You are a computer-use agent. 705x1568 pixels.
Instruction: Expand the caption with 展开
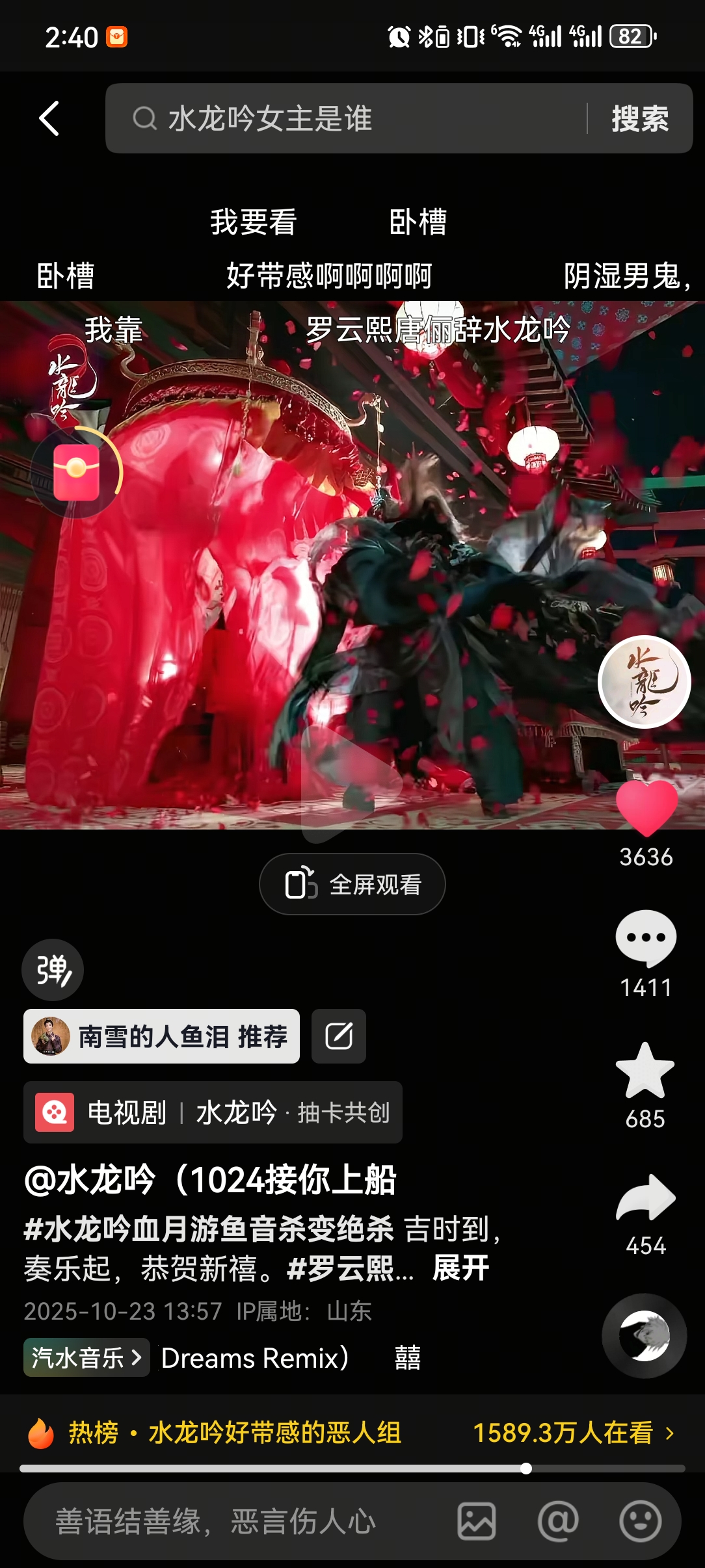coord(460,1268)
